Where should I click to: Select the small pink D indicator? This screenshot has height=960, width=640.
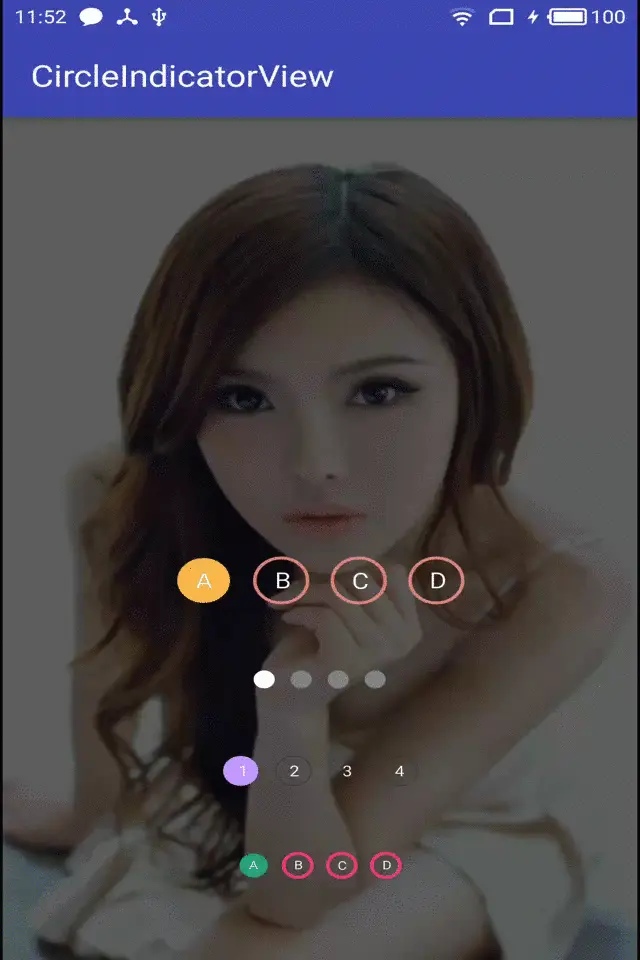386,865
